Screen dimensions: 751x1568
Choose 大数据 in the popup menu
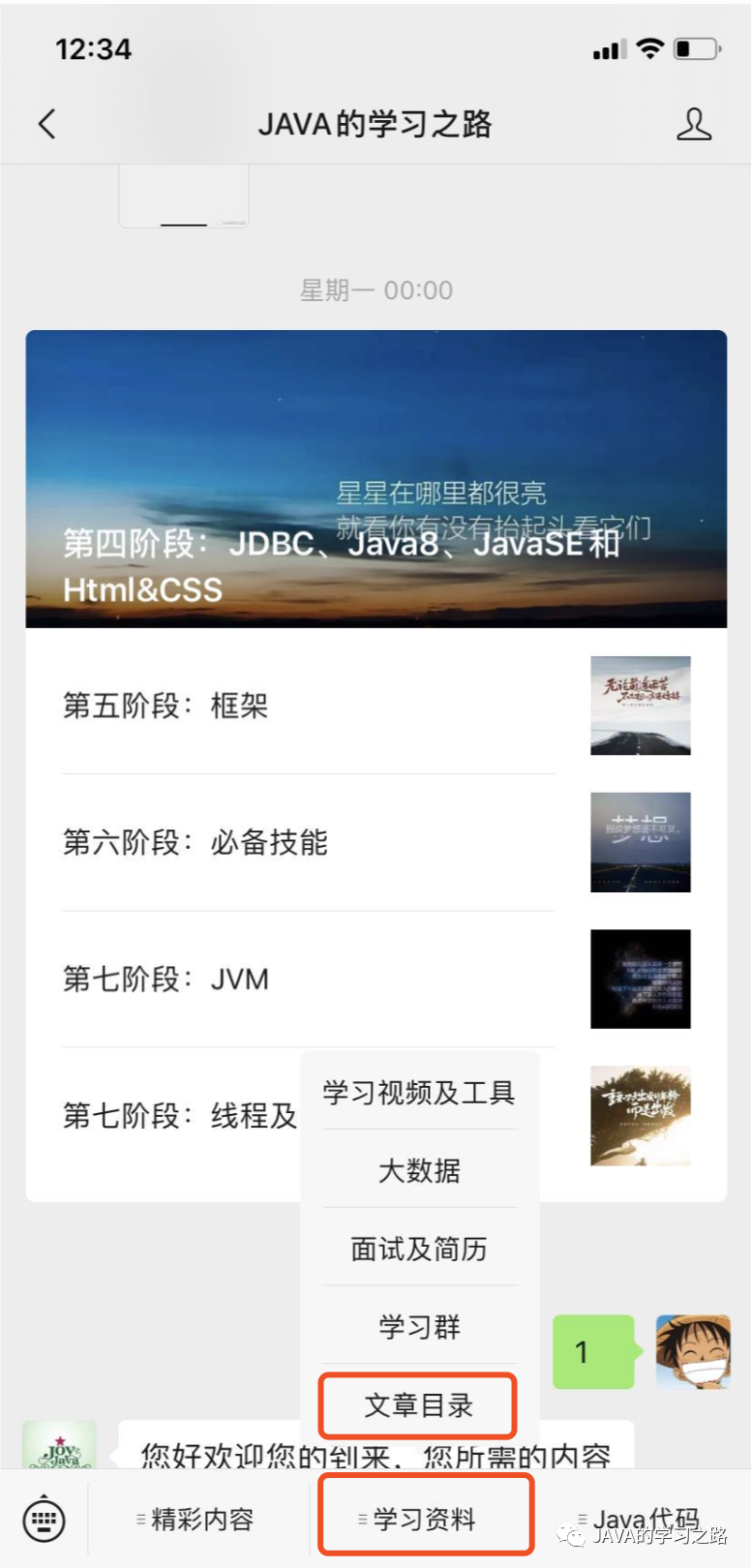pyautogui.click(x=419, y=1170)
